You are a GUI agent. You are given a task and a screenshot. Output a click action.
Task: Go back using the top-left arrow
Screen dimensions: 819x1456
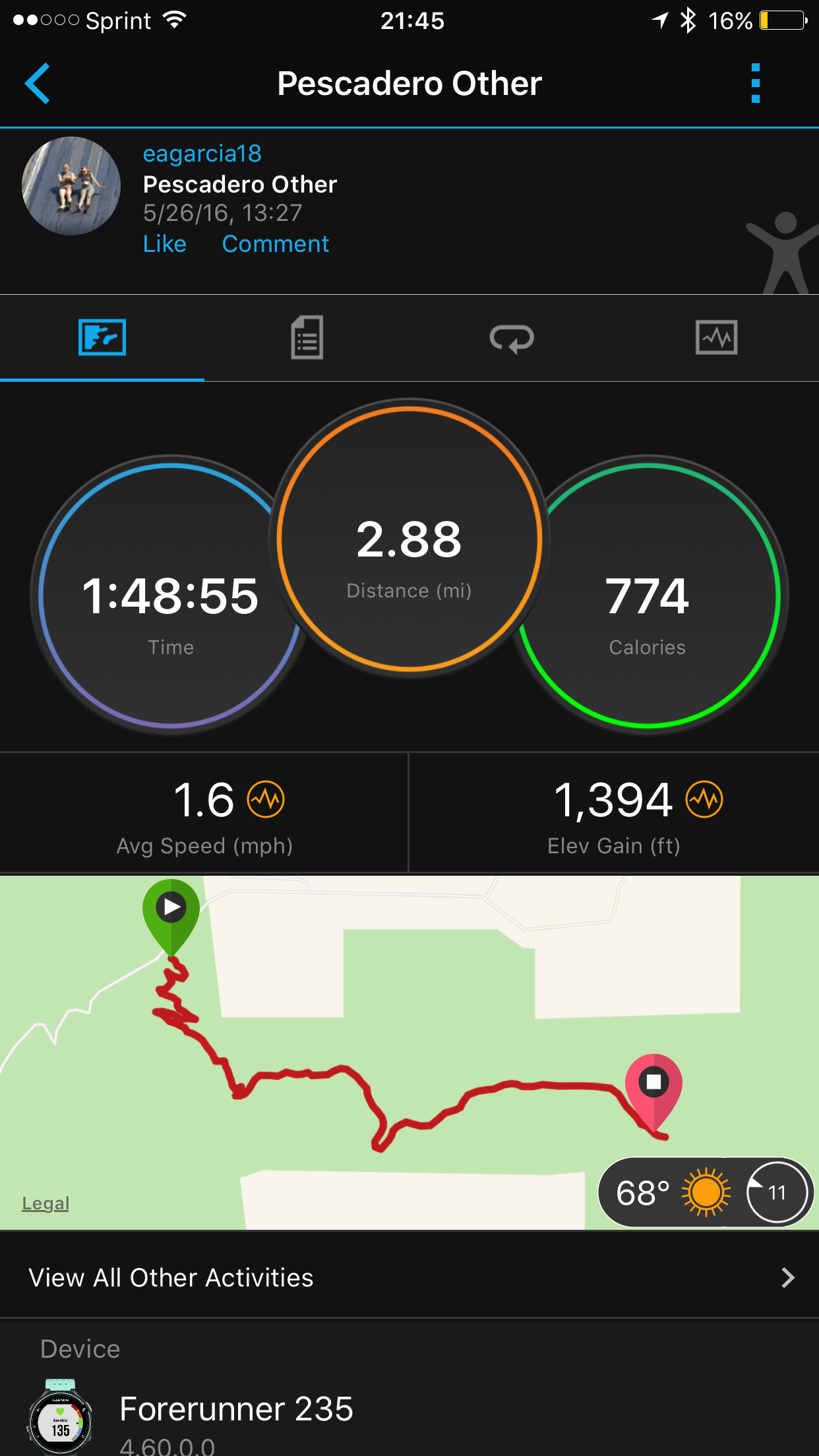point(38,84)
